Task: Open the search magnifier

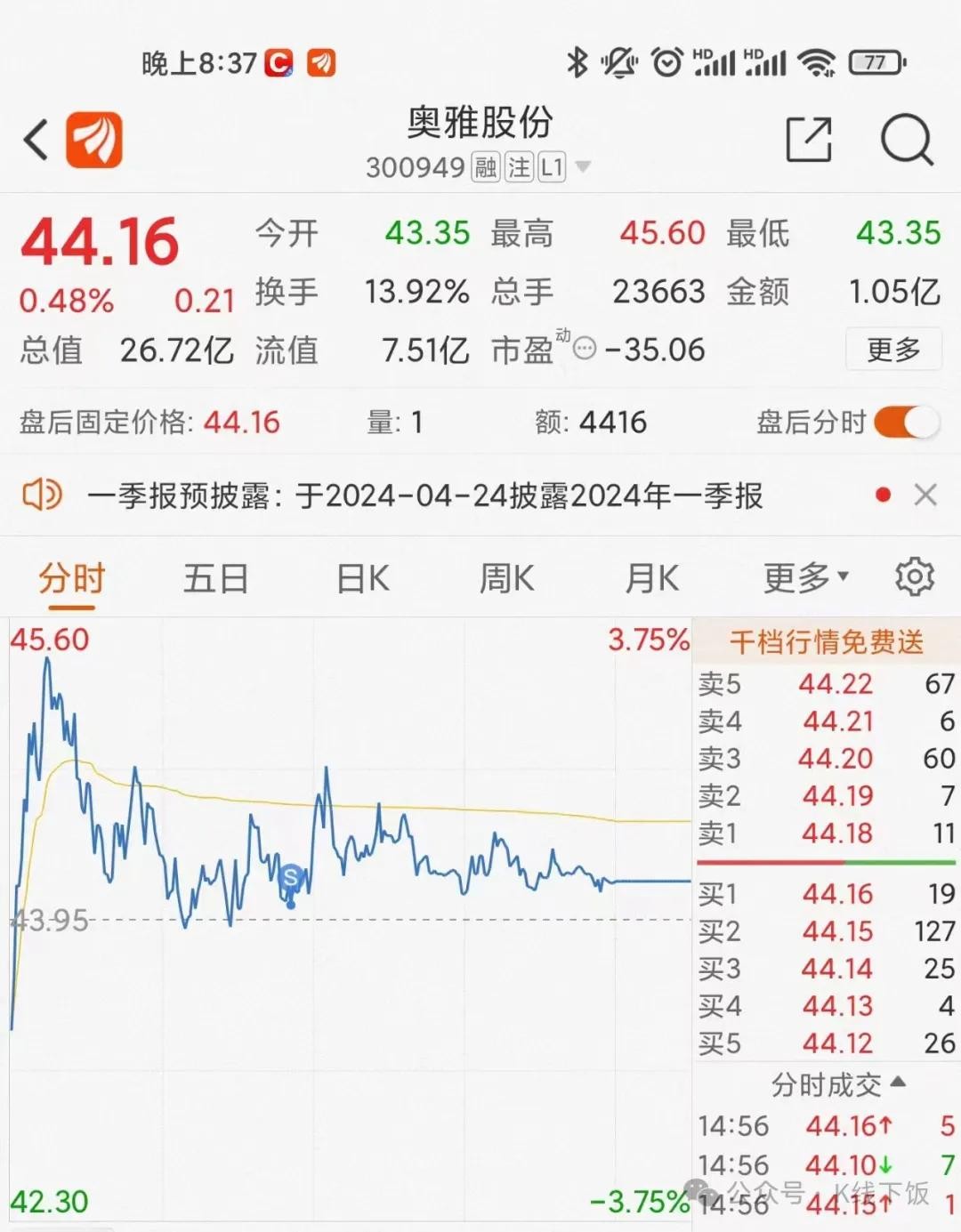Action: click(x=906, y=140)
